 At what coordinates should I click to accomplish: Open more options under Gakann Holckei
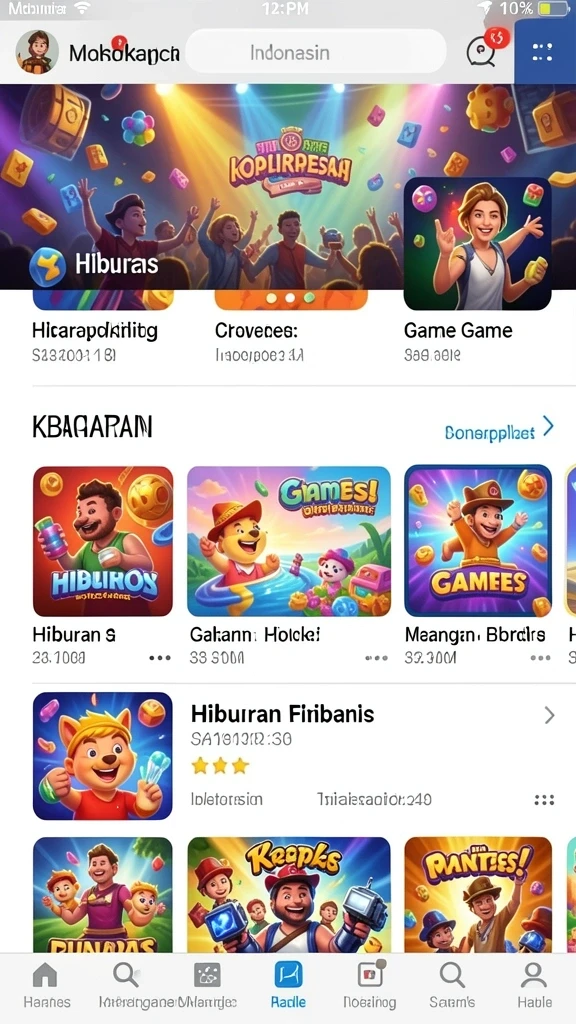click(377, 658)
